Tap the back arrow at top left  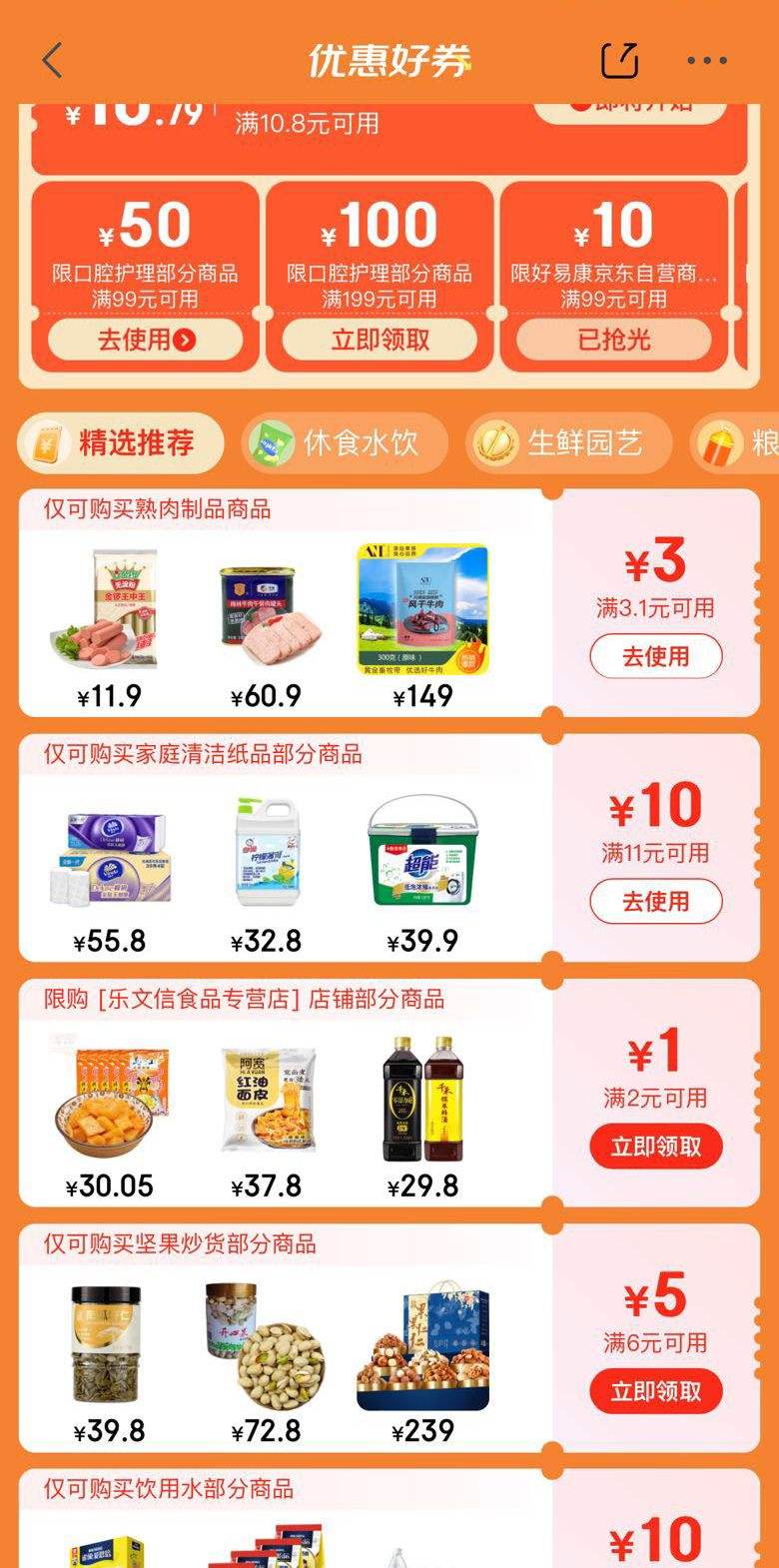click(x=50, y=60)
